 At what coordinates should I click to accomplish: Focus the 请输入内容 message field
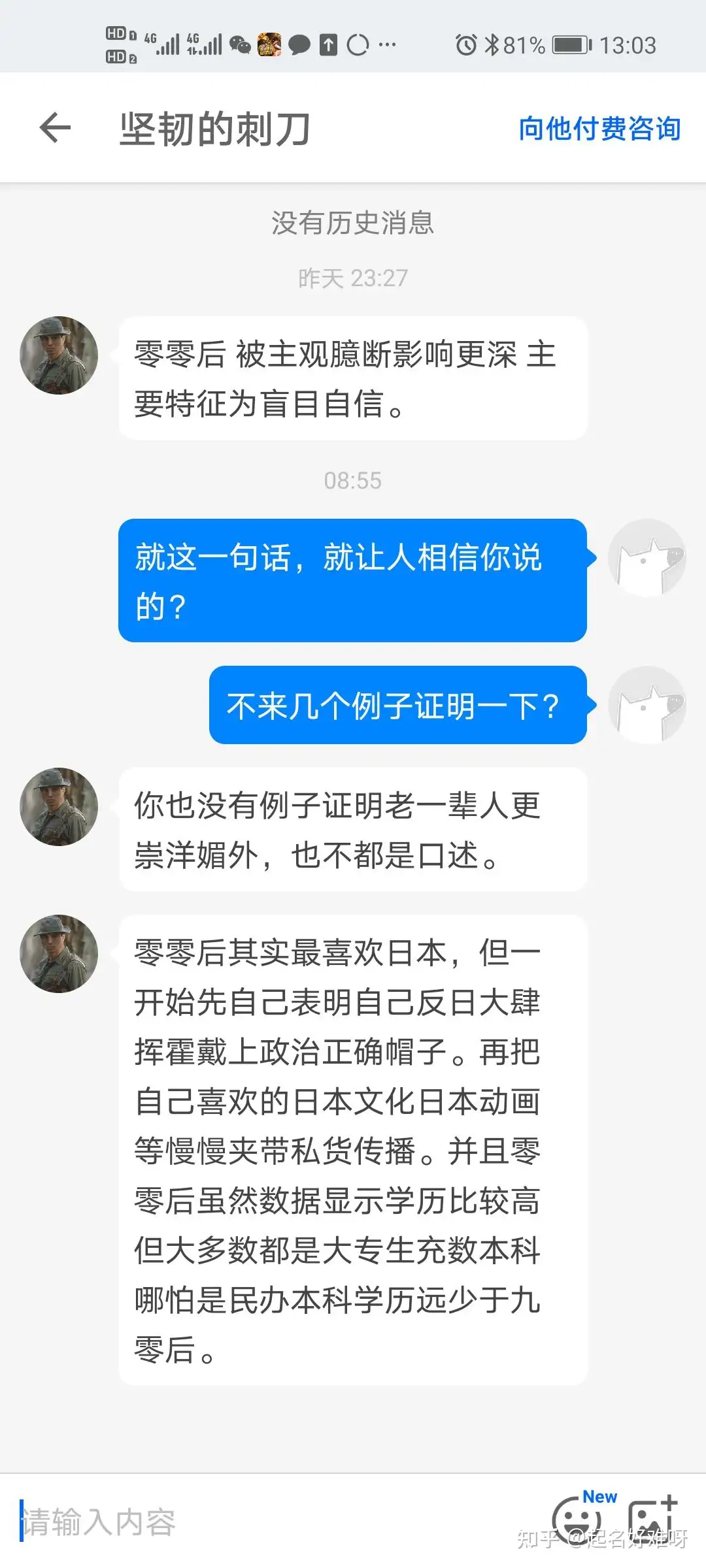click(275, 1522)
